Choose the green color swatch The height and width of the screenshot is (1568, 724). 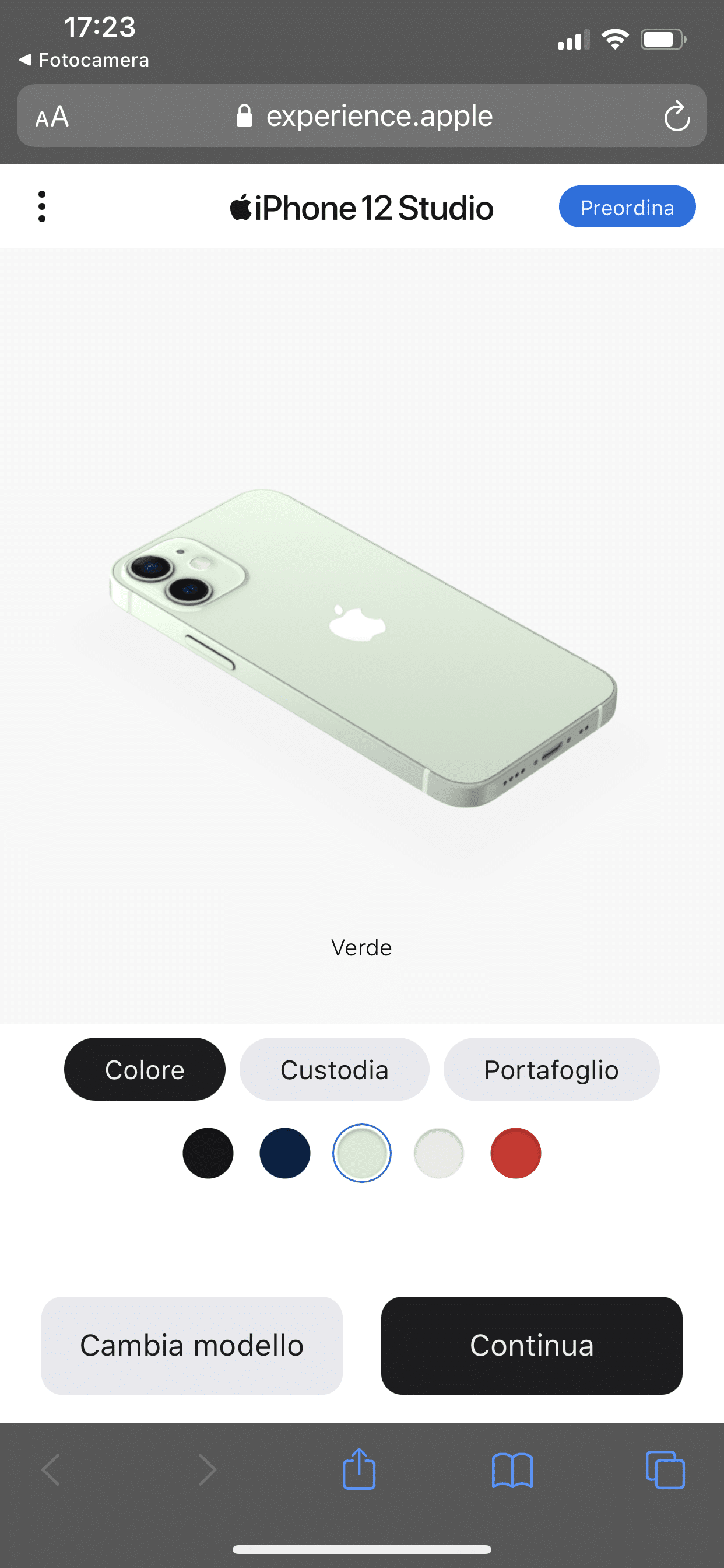coord(362,1153)
